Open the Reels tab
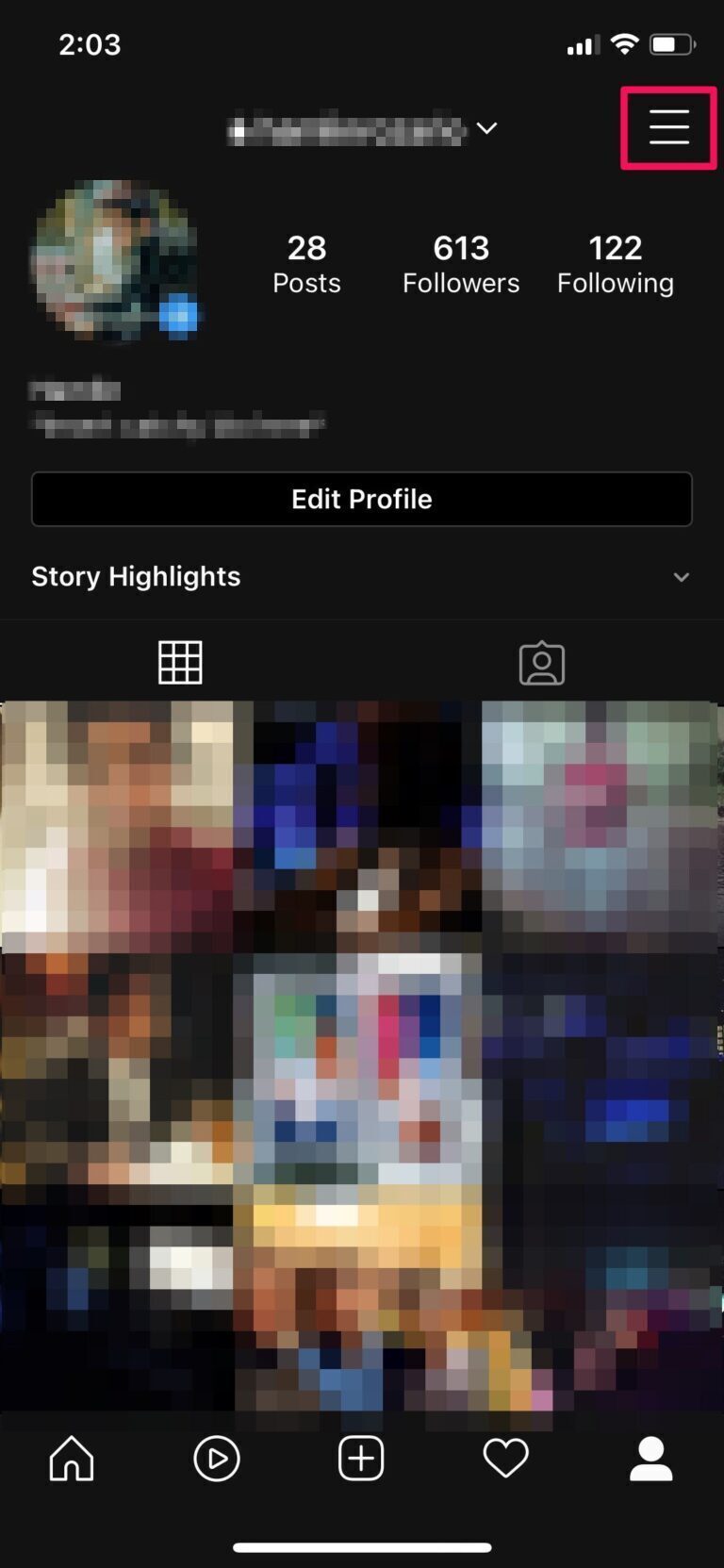724x1568 pixels. click(x=217, y=1459)
